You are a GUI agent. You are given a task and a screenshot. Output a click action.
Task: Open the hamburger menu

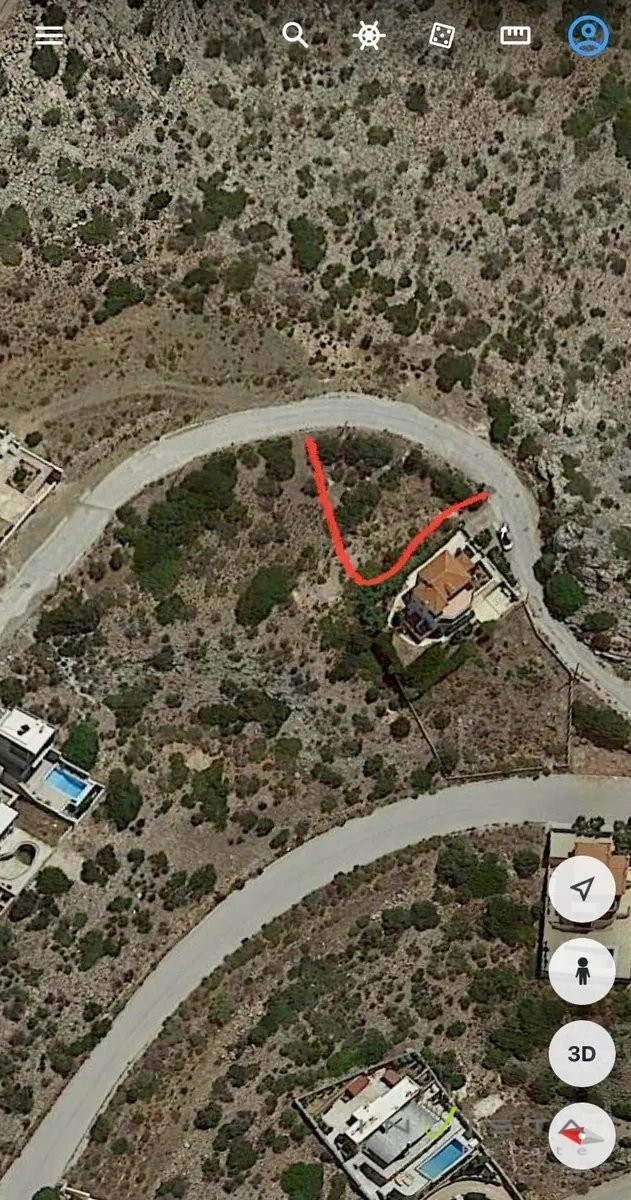click(x=49, y=35)
